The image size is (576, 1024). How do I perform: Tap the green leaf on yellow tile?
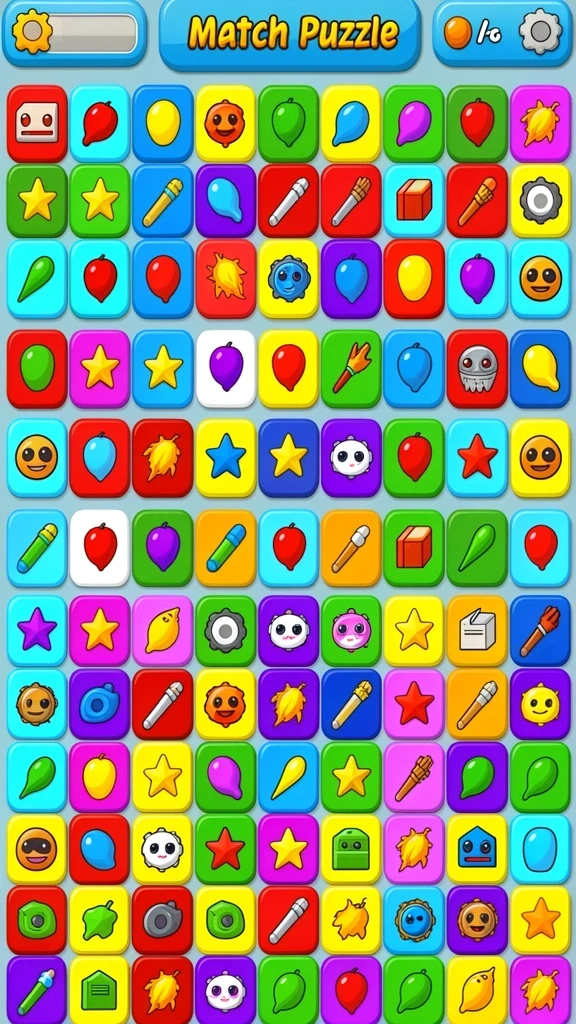[x=100, y=920]
